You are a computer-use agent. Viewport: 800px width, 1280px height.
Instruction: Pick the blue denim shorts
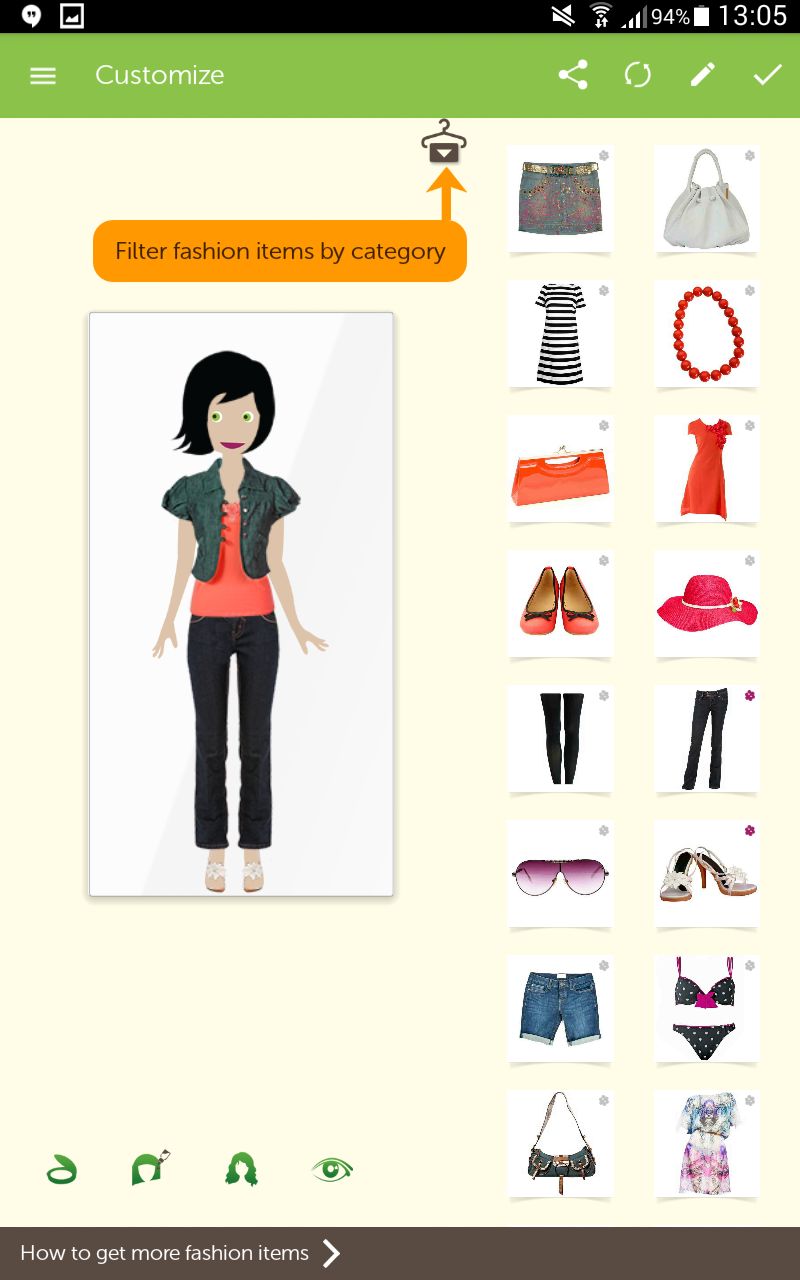[x=559, y=1008]
